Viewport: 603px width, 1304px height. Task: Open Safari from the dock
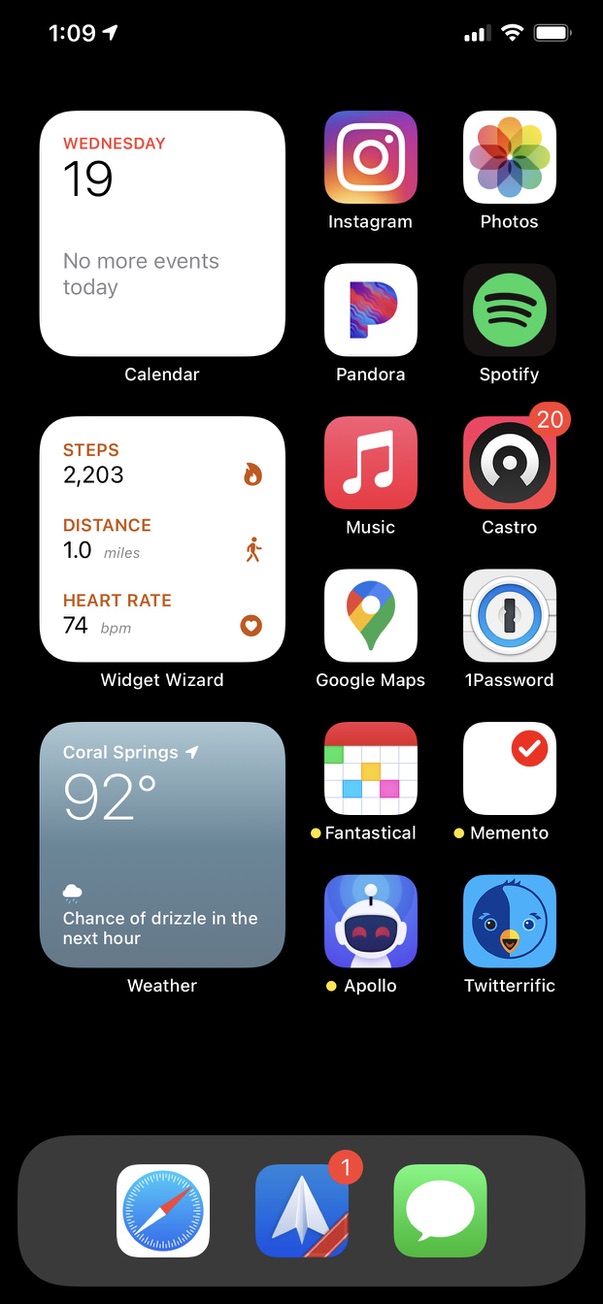163,1211
